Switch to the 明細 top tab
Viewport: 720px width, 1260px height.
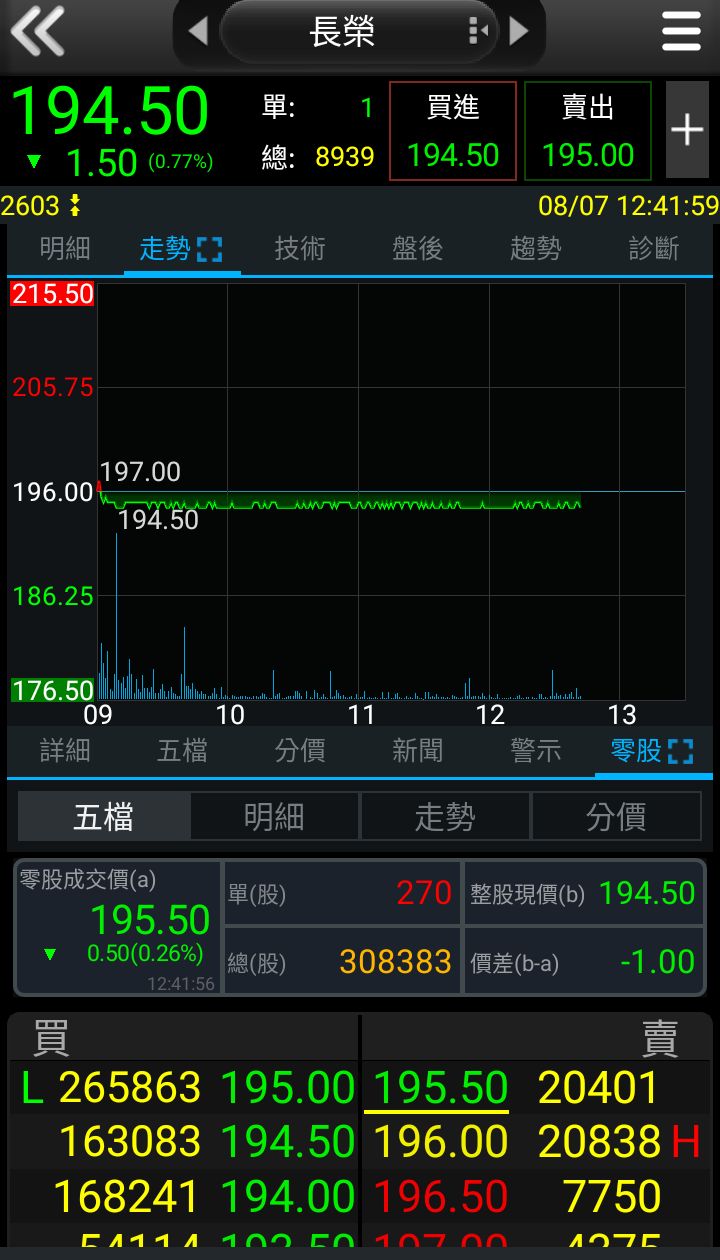click(65, 248)
